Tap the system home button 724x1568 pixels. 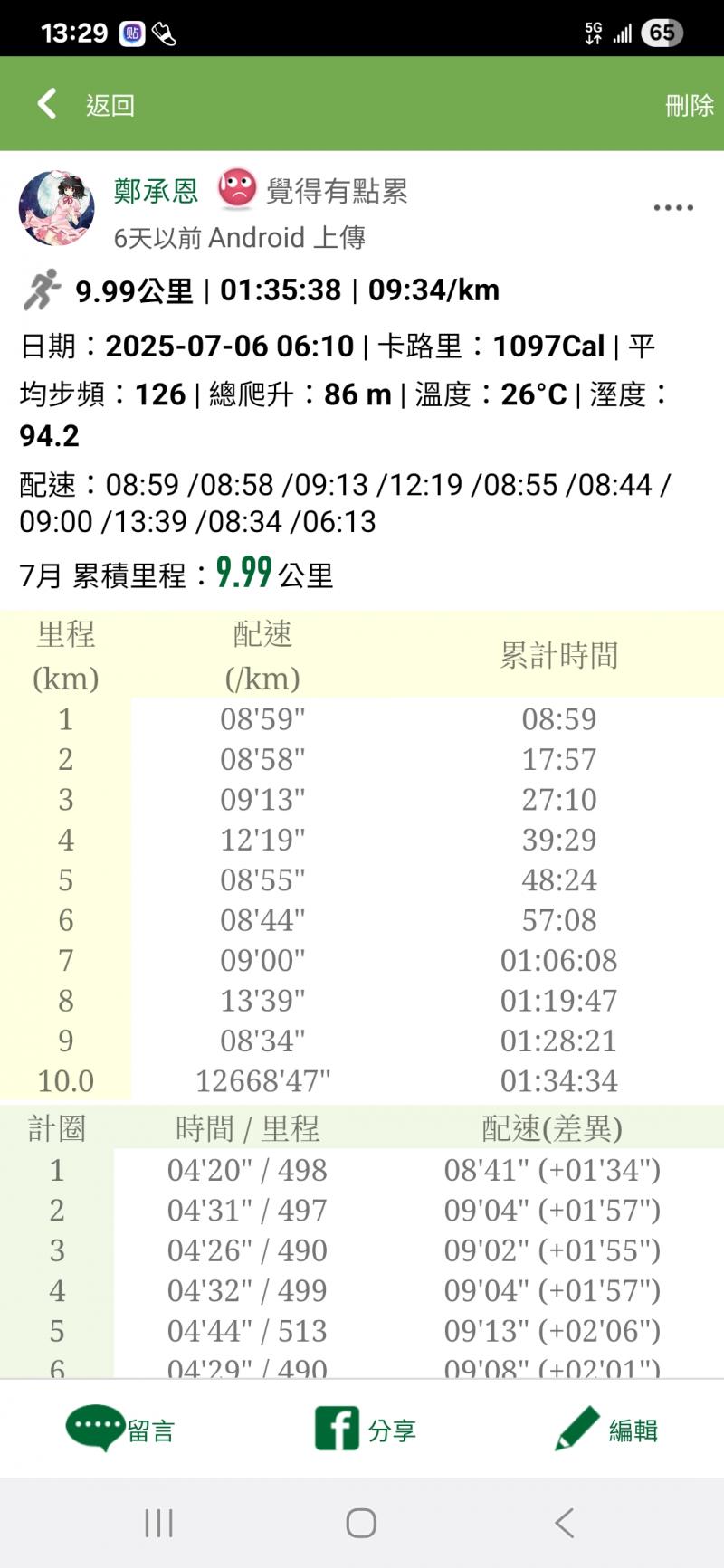[361, 1523]
